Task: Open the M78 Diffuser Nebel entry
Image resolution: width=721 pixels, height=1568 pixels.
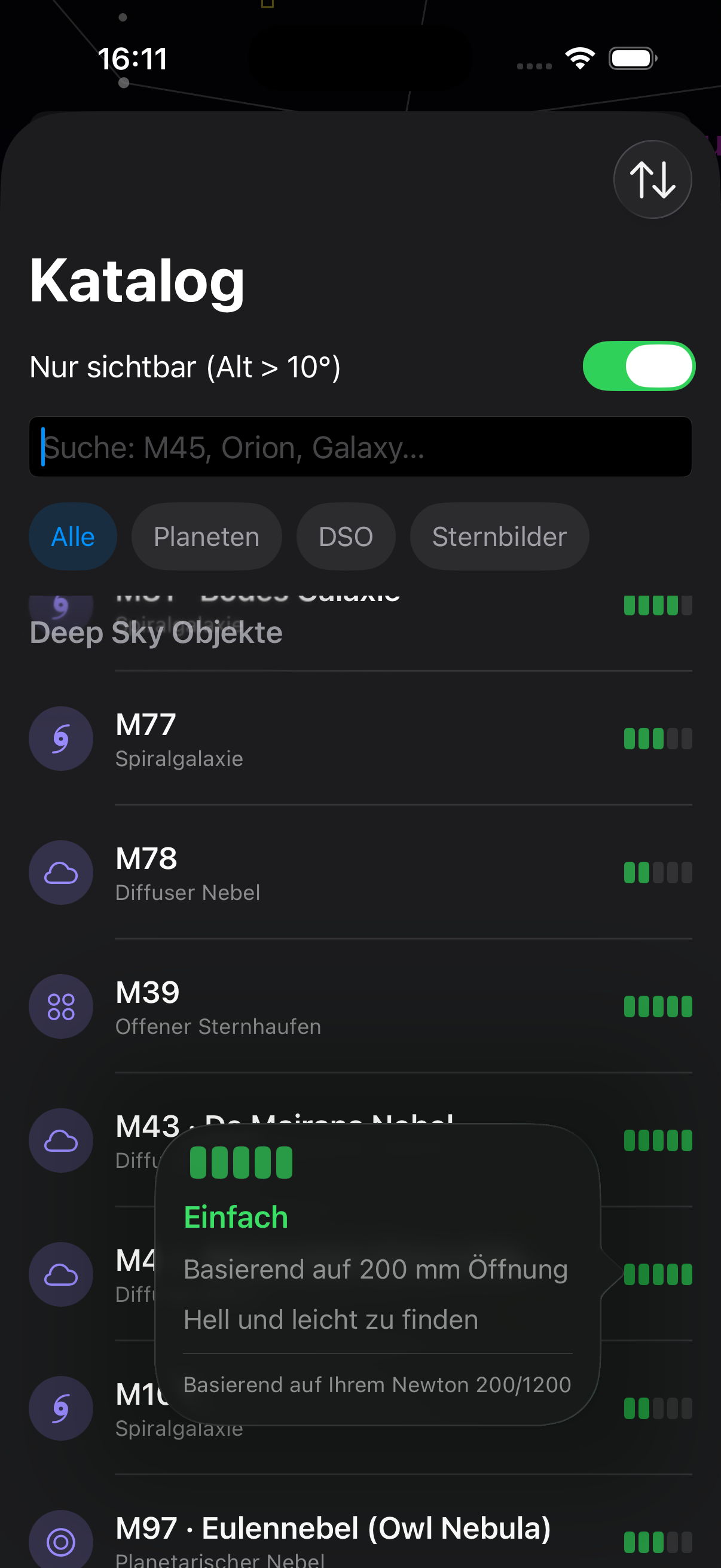Action: [304, 873]
